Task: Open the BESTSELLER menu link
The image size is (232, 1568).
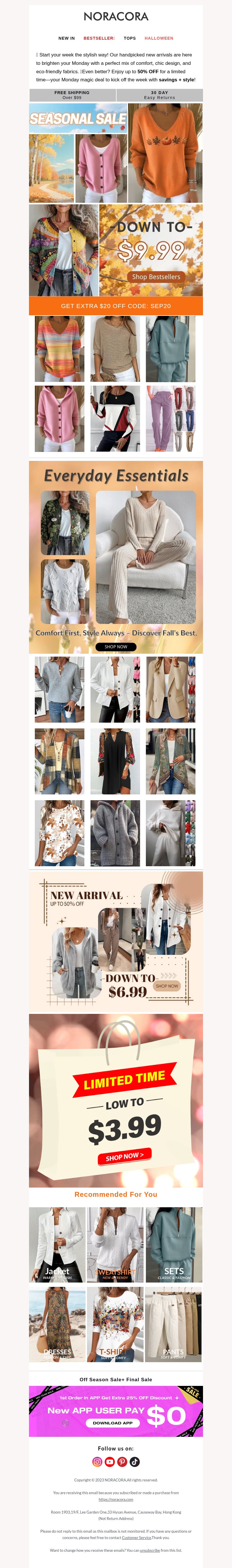Action: tap(99, 38)
